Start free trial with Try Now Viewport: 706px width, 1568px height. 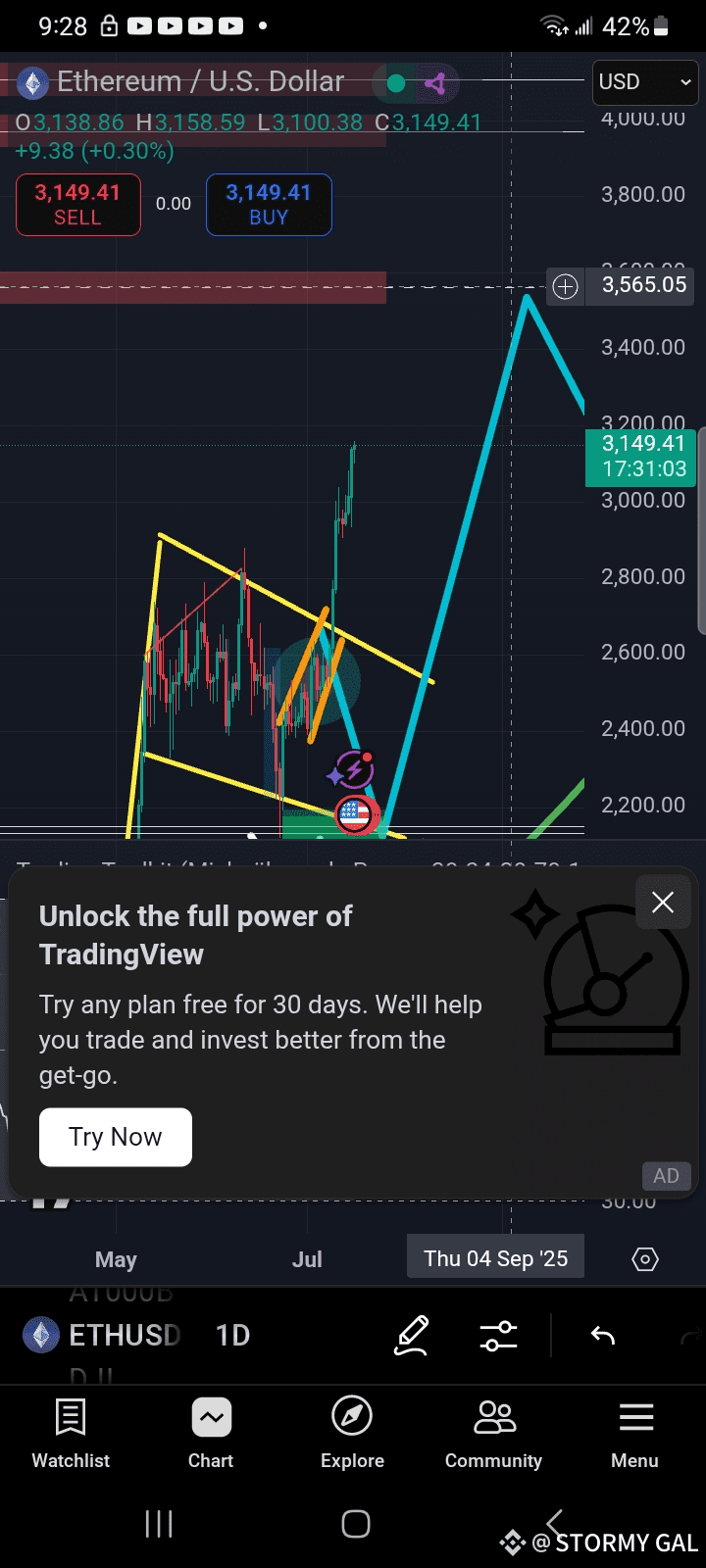116,1137
